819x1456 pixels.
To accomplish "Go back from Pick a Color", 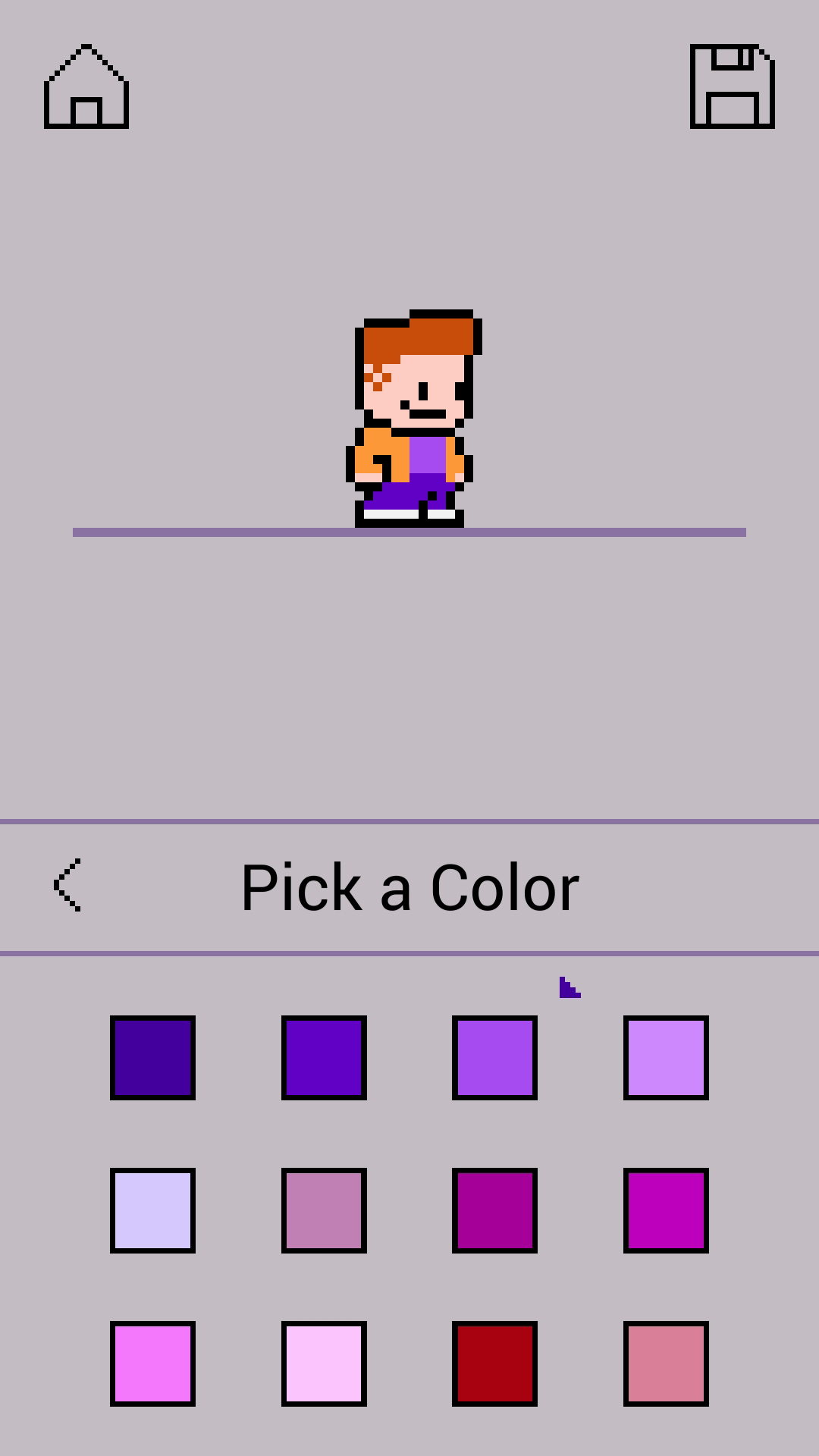I will (x=68, y=885).
